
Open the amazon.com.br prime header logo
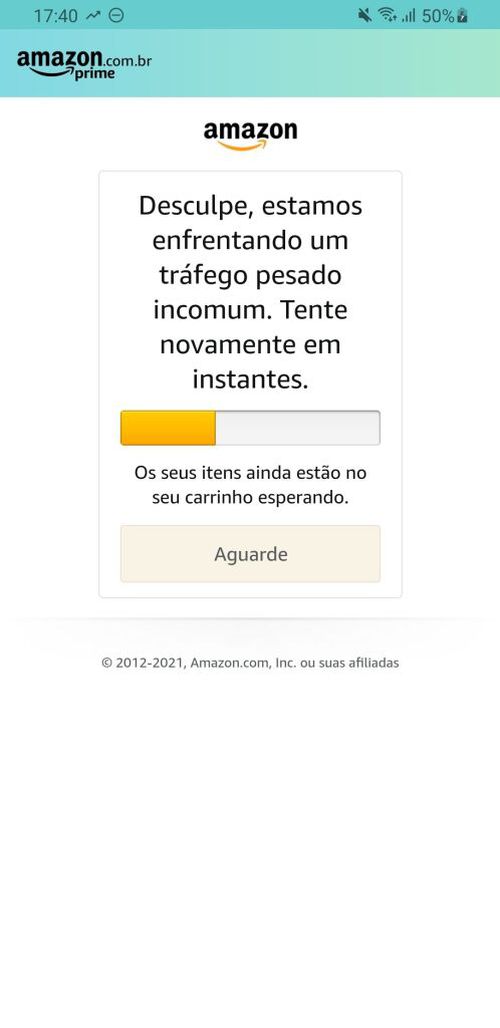pyautogui.click(x=85, y=64)
